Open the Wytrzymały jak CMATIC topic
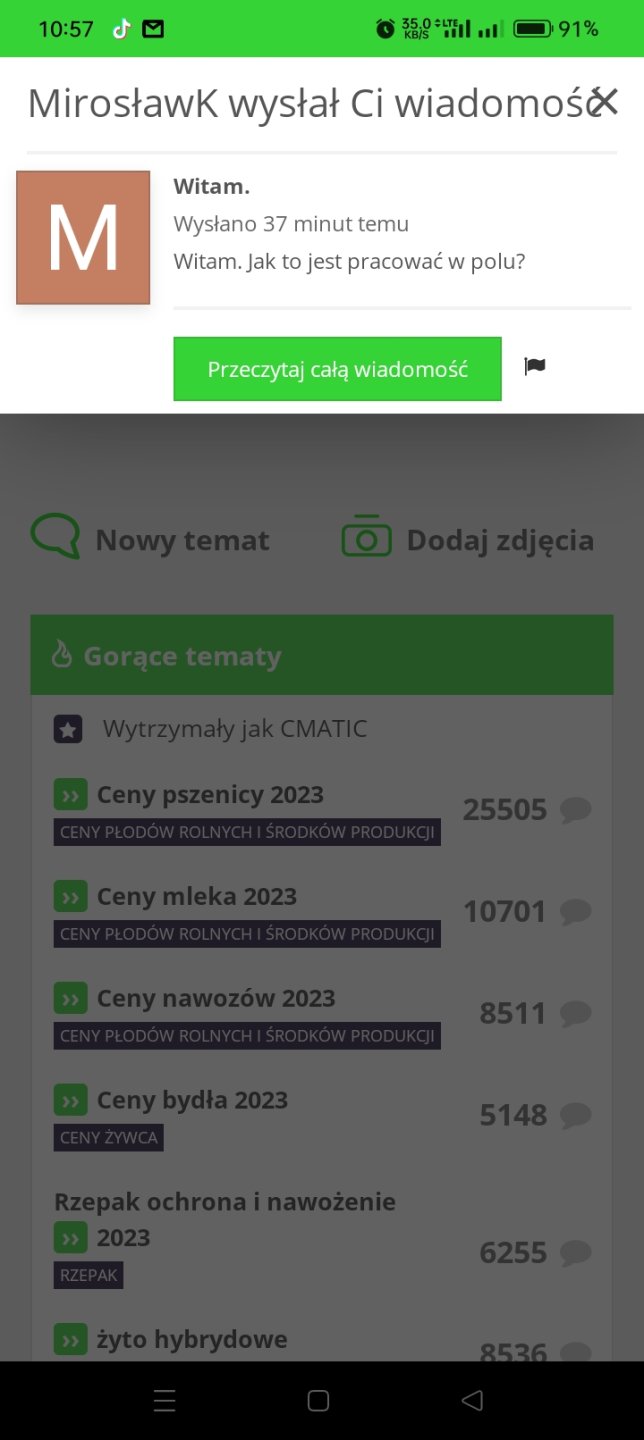The height and width of the screenshot is (1440, 644). pos(234,729)
